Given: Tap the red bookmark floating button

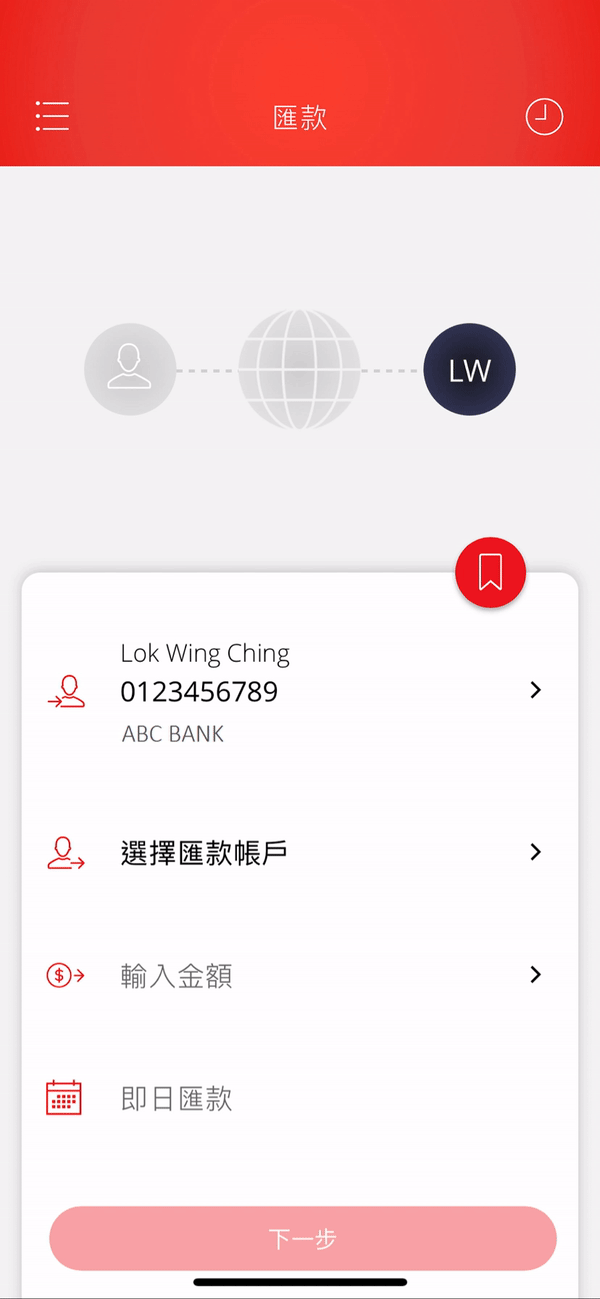Looking at the screenshot, I should pyautogui.click(x=490, y=572).
